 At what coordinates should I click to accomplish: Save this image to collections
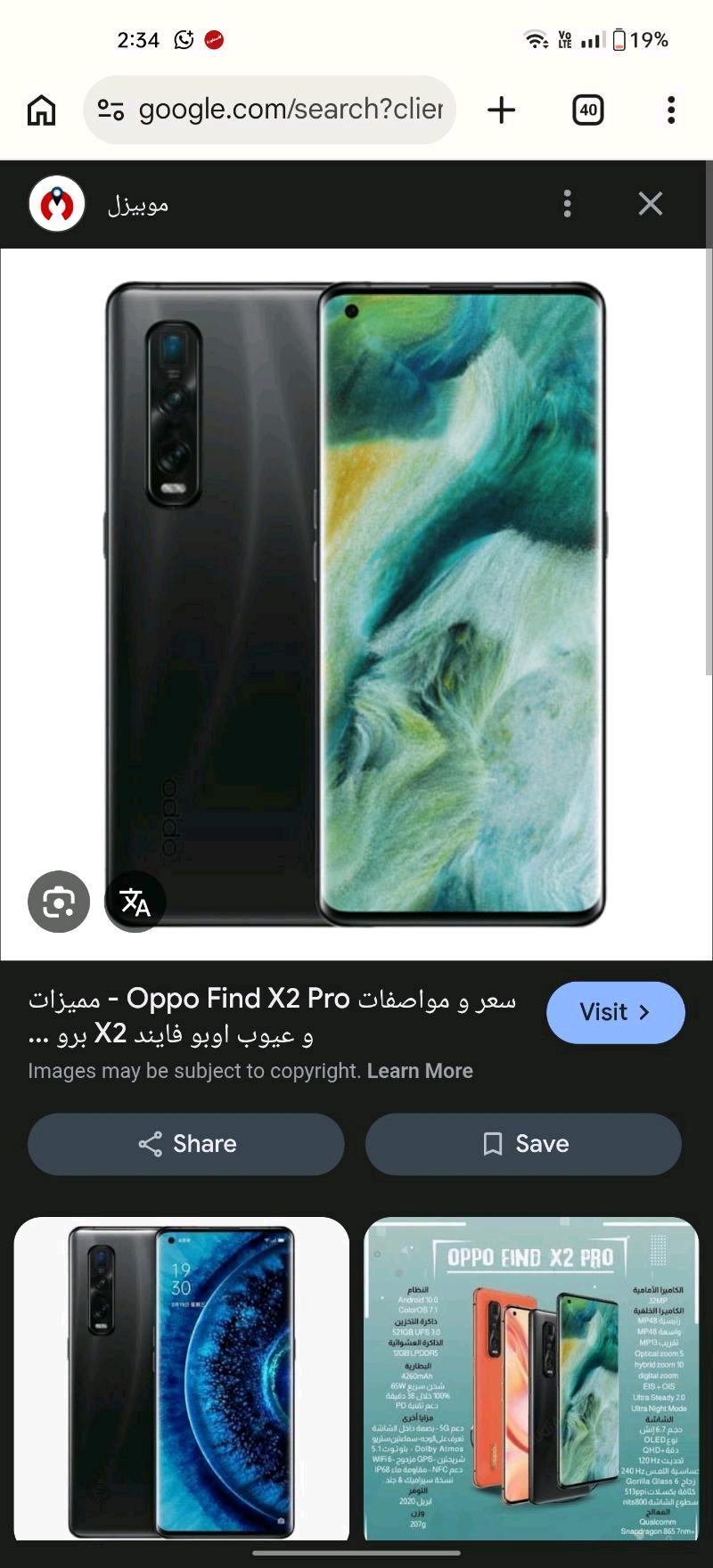pyautogui.click(x=524, y=1144)
